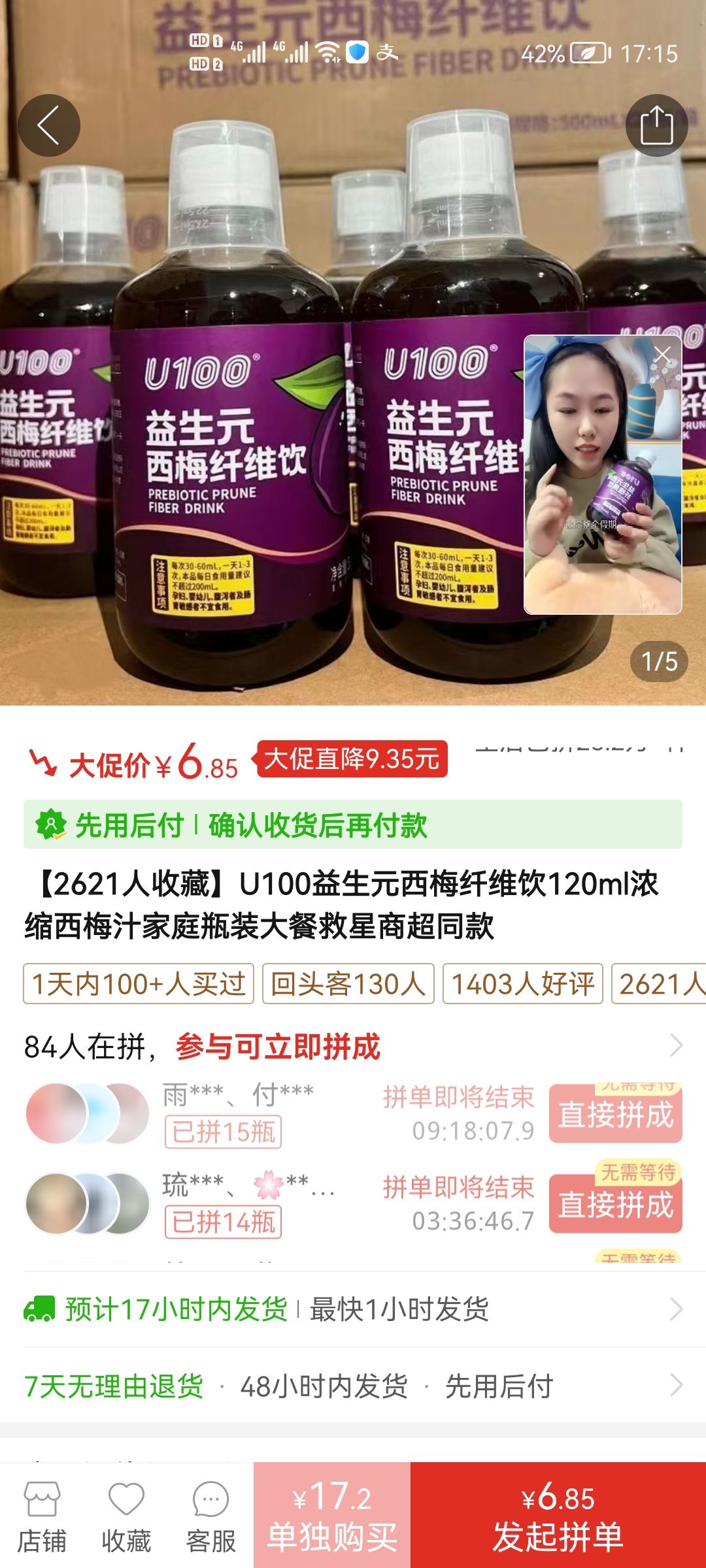Viewport: 706px width, 1568px height.
Task: Contact 客服 customer service
Action: pos(210,1516)
